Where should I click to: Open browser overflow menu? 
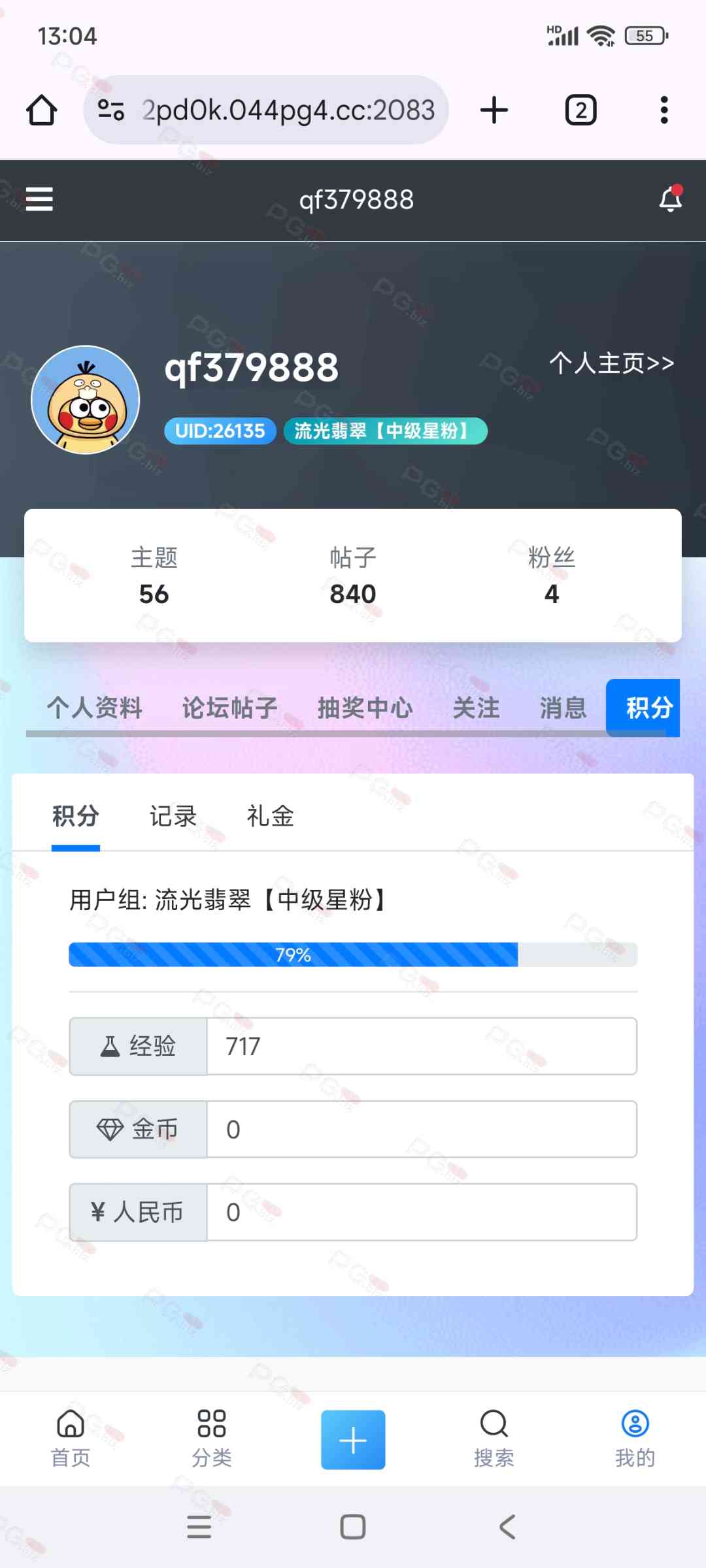664,110
